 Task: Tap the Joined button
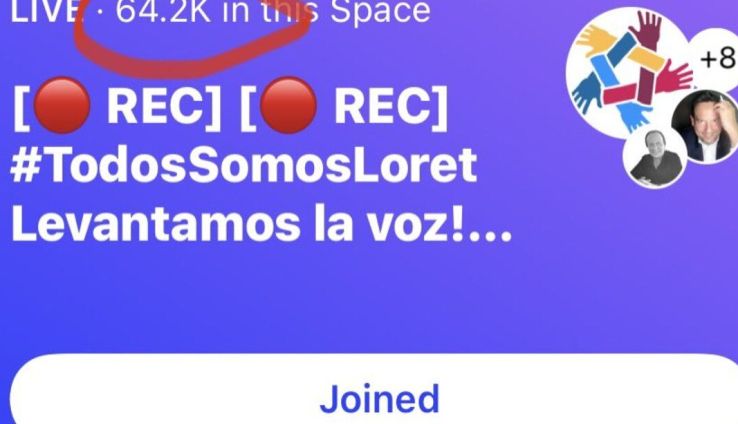(374, 389)
